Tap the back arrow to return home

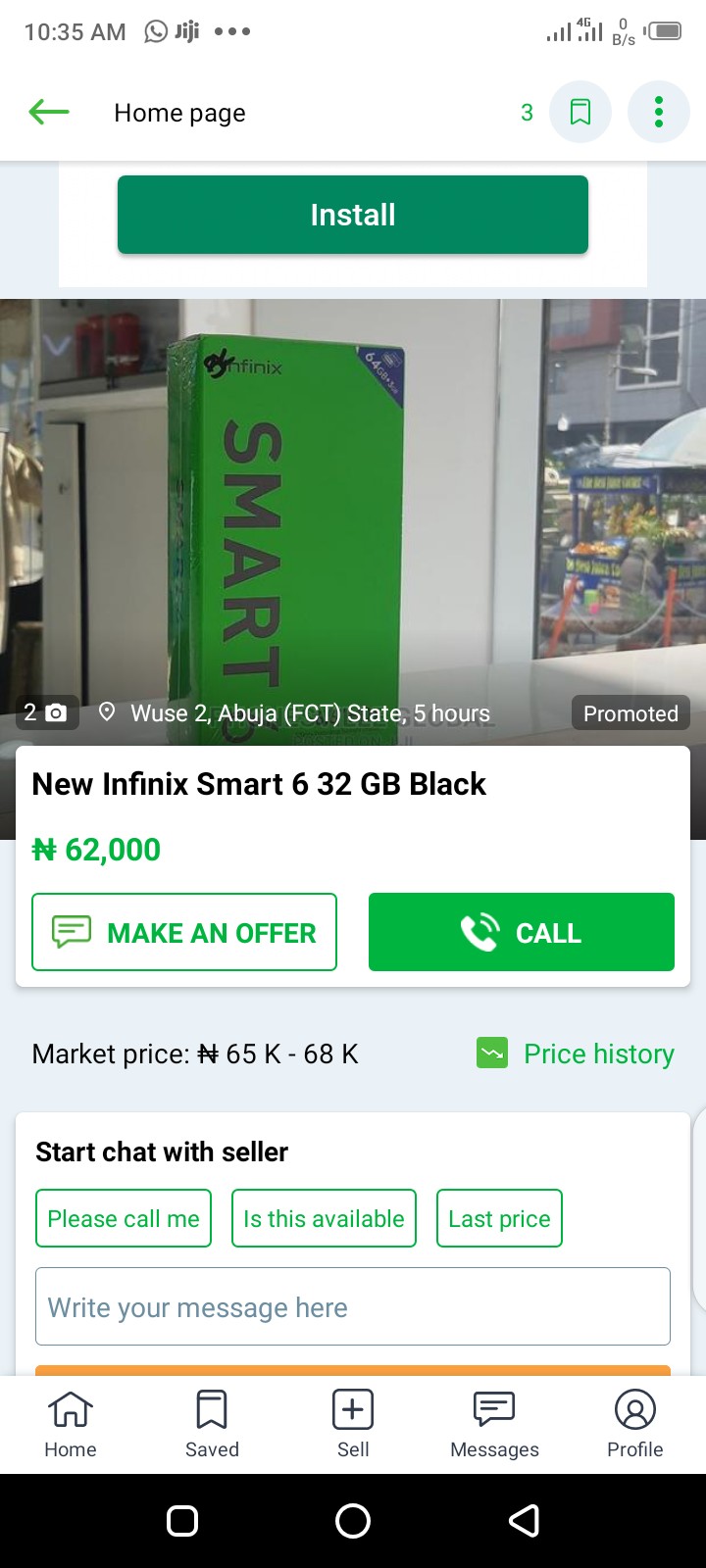coord(48,112)
